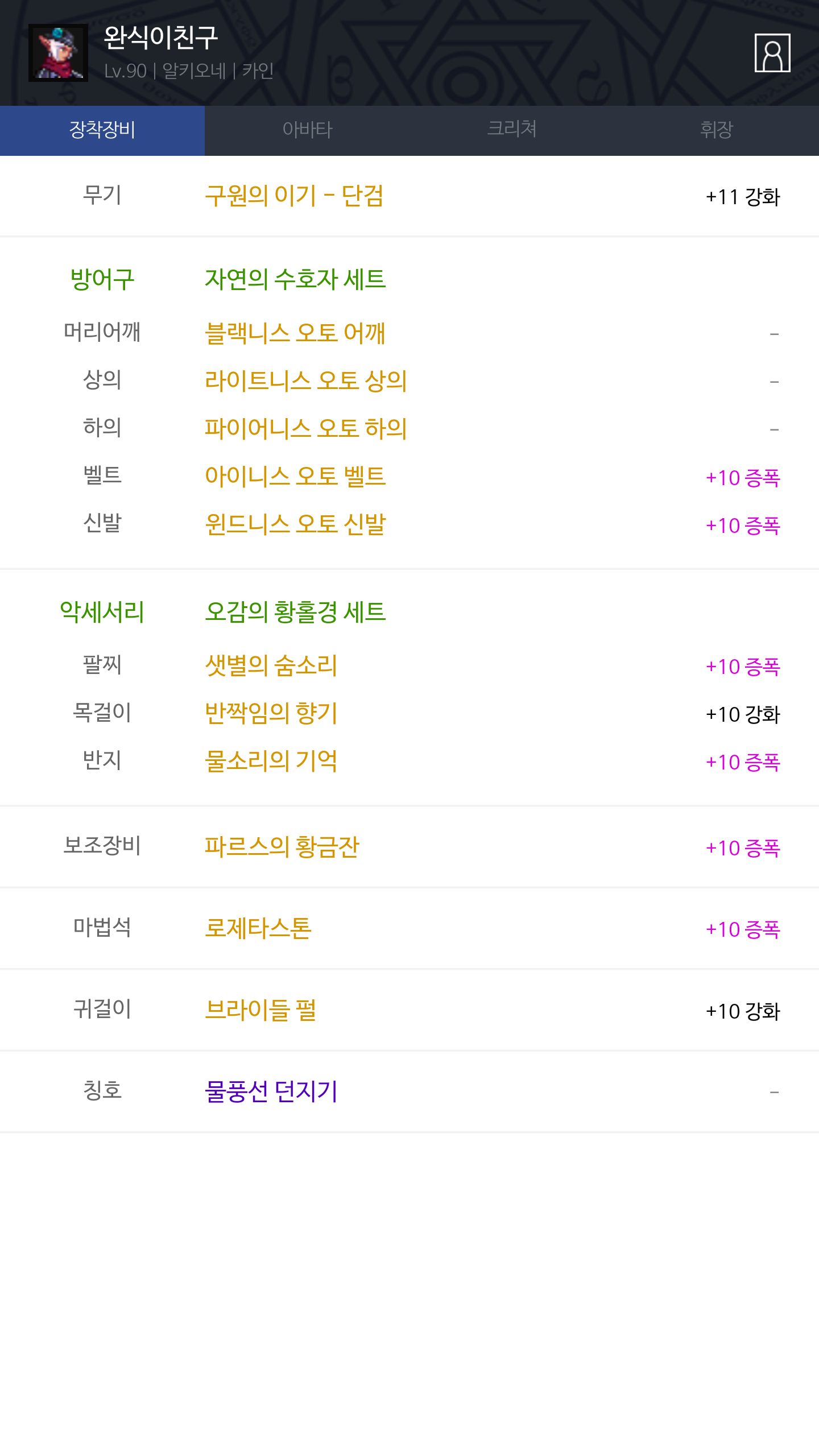Open 윈드니스 오토 신발 item
This screenshot has height=1456, width=819.
pyautogui.click(x=295, y=524)
